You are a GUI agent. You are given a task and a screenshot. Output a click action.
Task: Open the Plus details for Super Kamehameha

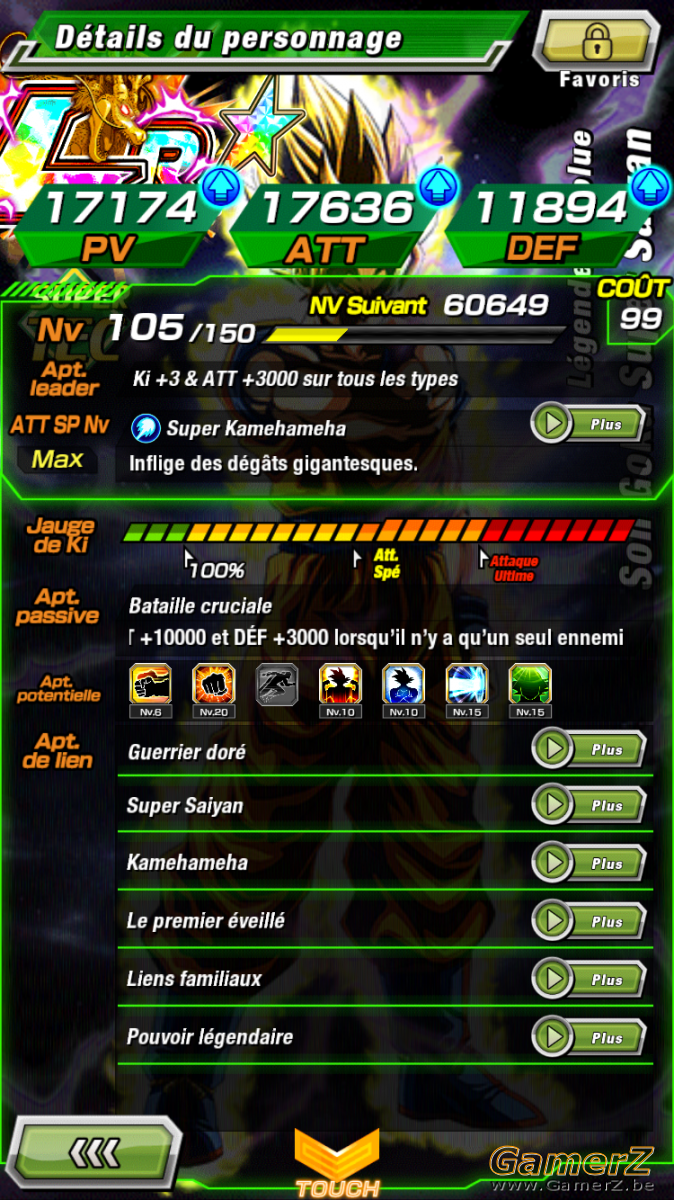click(588, 424)
